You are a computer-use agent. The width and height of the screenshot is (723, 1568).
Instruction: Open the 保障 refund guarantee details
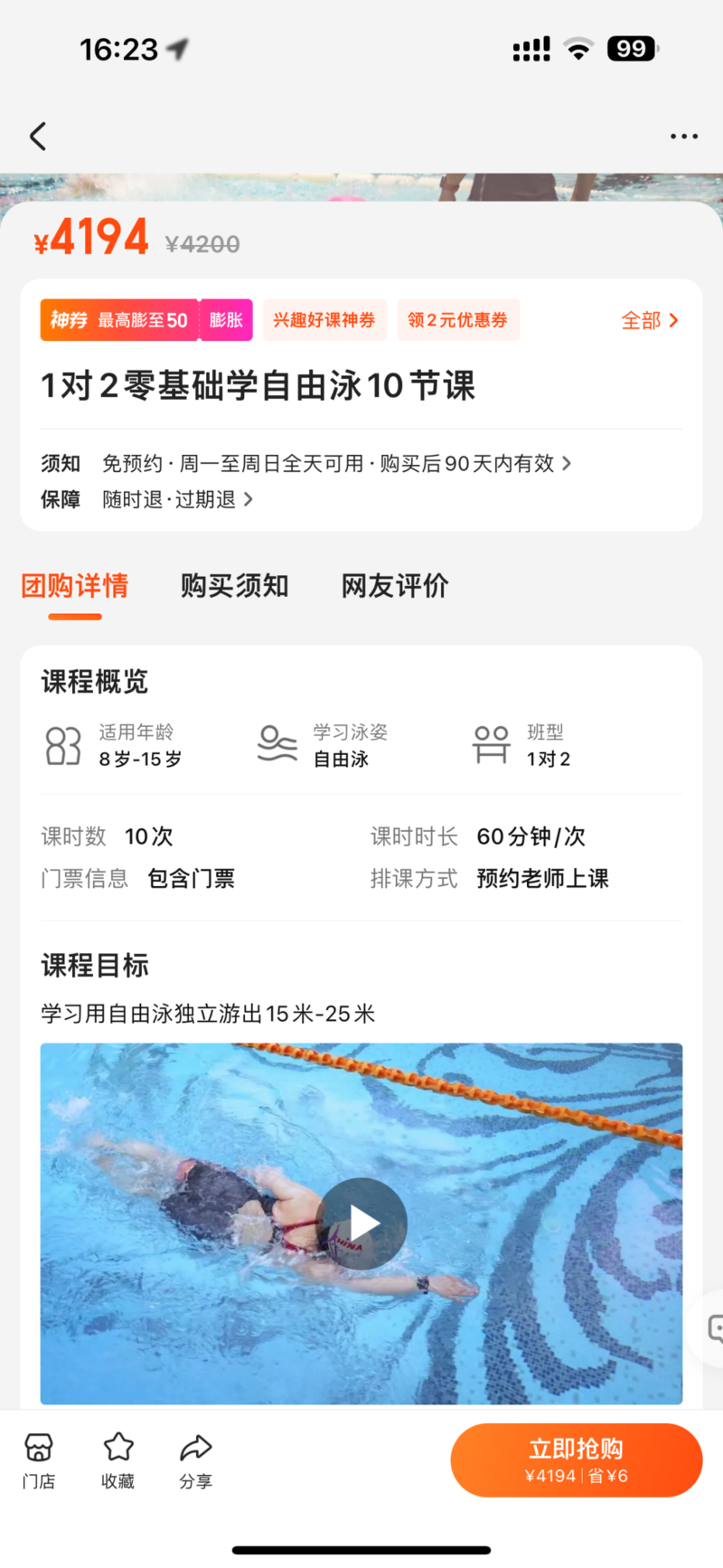click(178, 499)
